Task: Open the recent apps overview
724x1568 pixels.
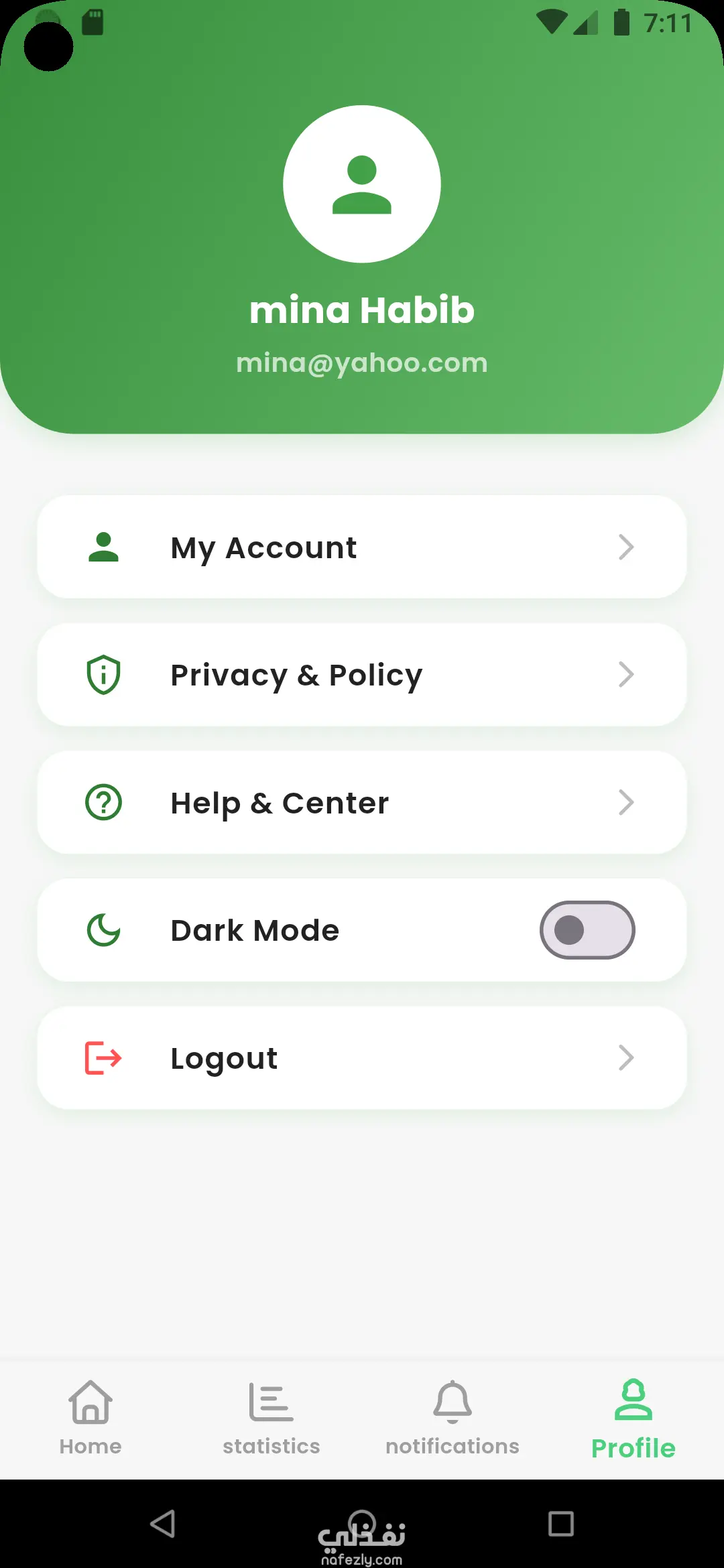Action: (561, 1524)
